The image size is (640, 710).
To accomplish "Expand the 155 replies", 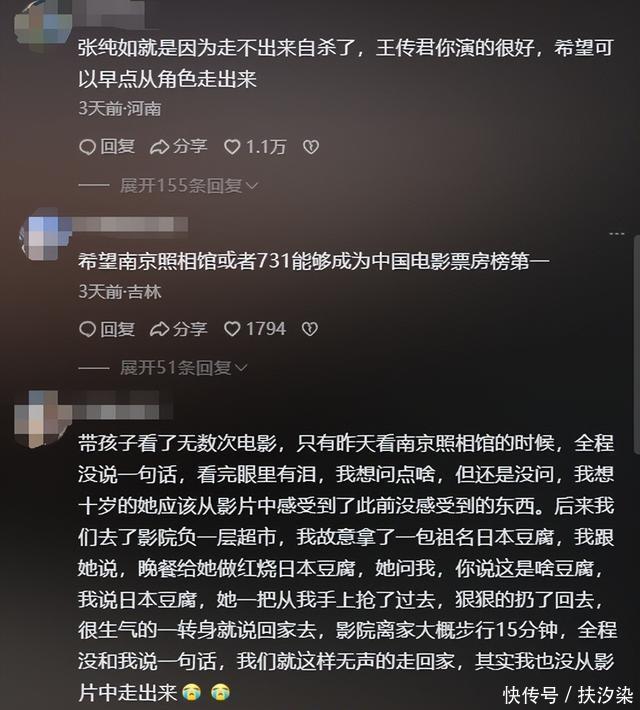I will pos(188,185).
